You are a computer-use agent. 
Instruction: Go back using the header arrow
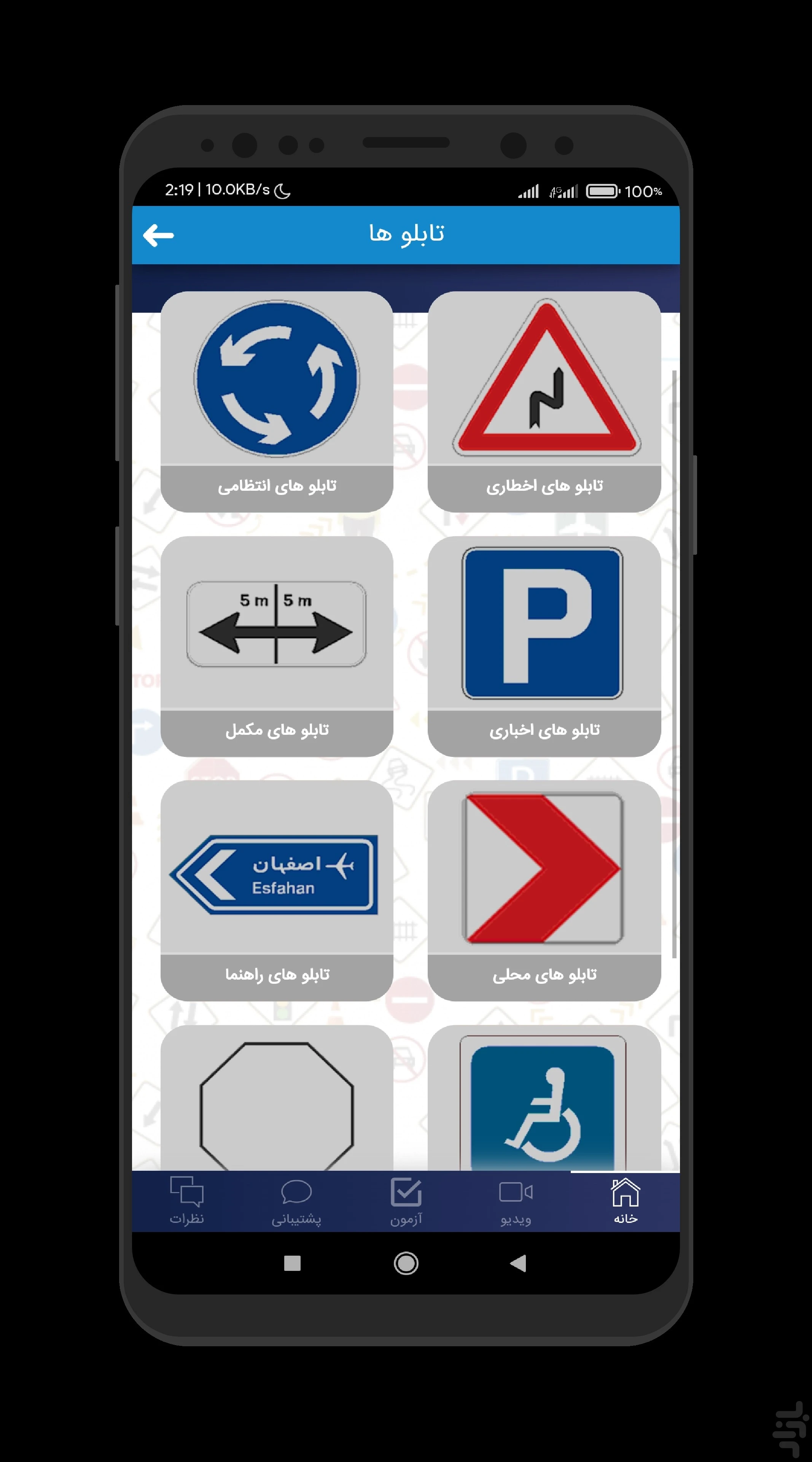tap(158, 235)
